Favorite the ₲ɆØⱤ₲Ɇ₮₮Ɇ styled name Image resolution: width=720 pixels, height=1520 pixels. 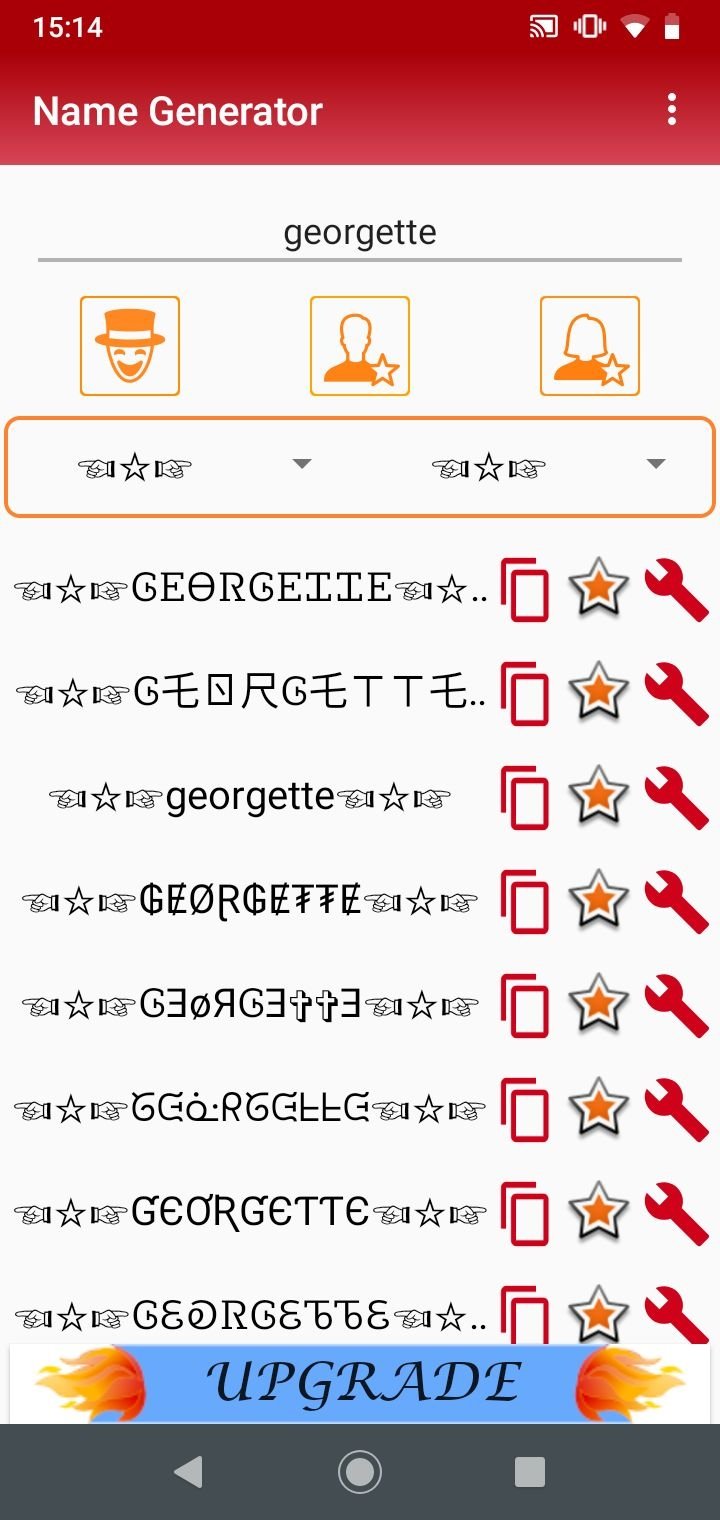pyautogui.click(x=598, y=900)
